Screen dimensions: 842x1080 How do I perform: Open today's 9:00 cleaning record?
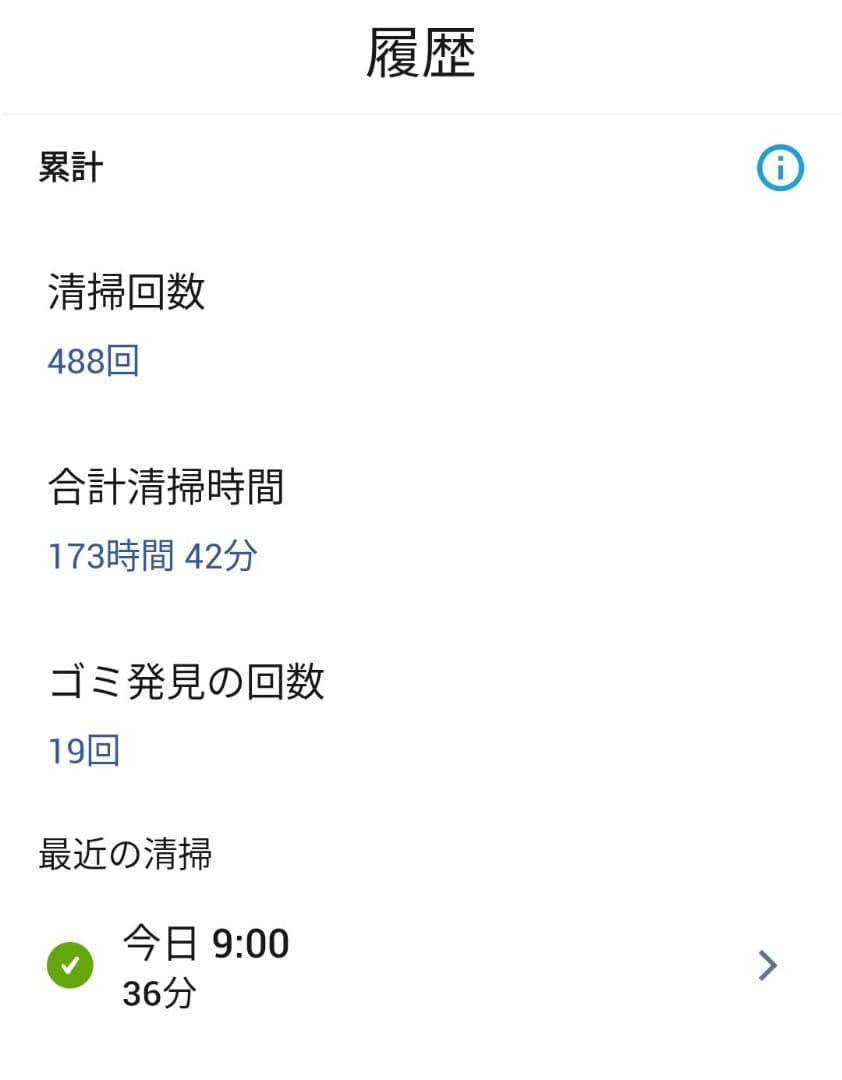(420, 965)
